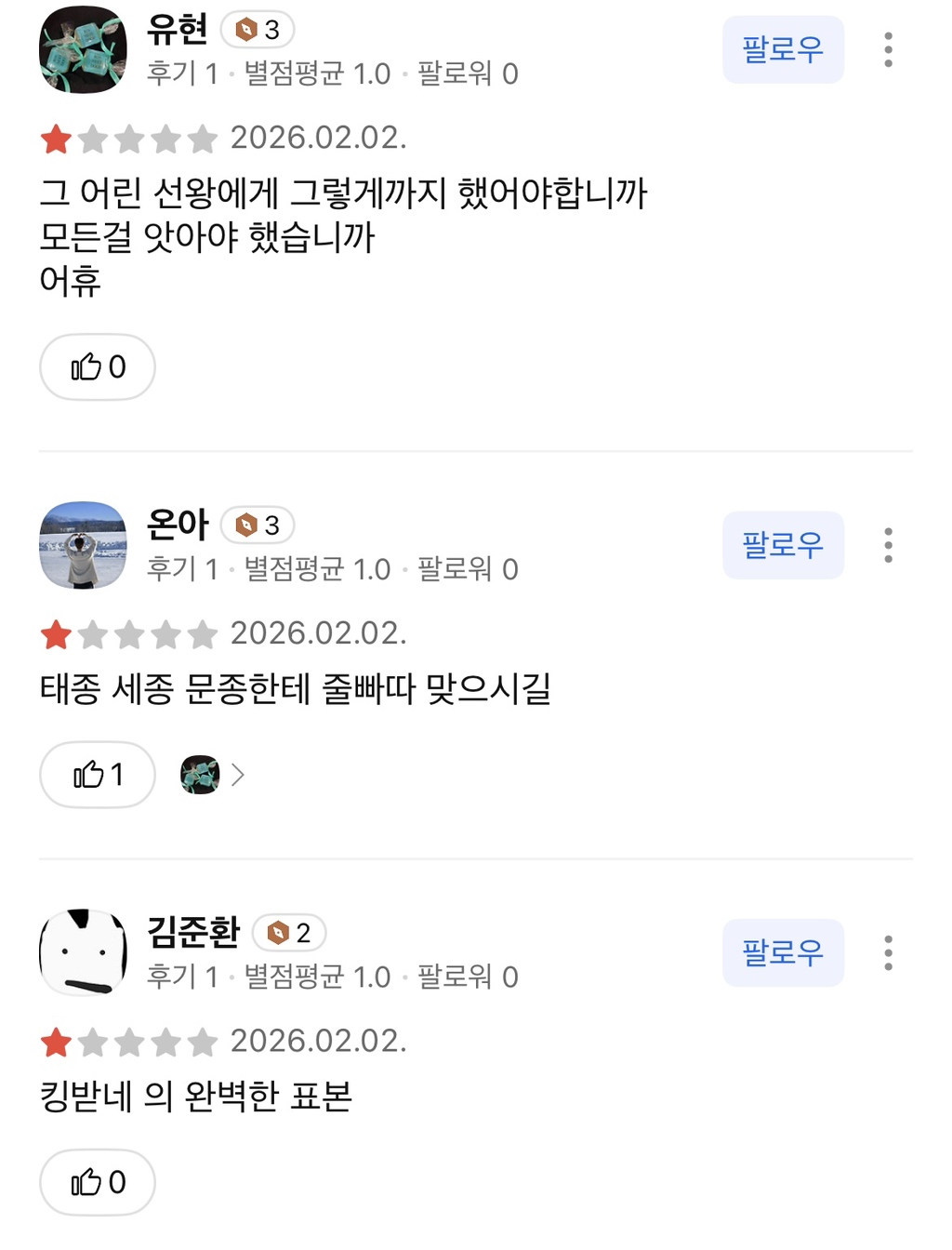The image size is (952, 1250).
Task: Follow the reviewer 온아
Action: tap(783, 545)
